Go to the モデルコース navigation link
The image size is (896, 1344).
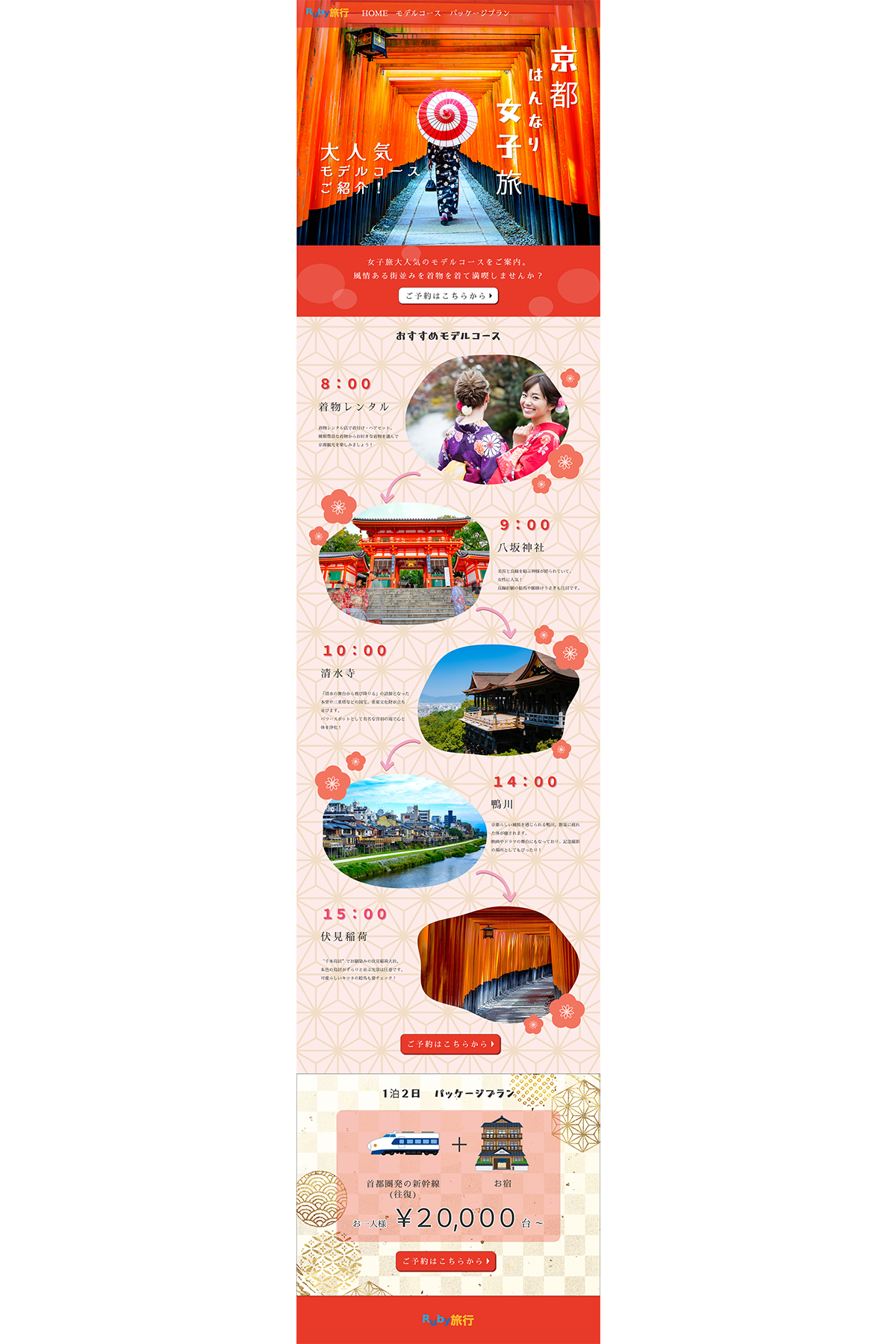tap(418, 13)
